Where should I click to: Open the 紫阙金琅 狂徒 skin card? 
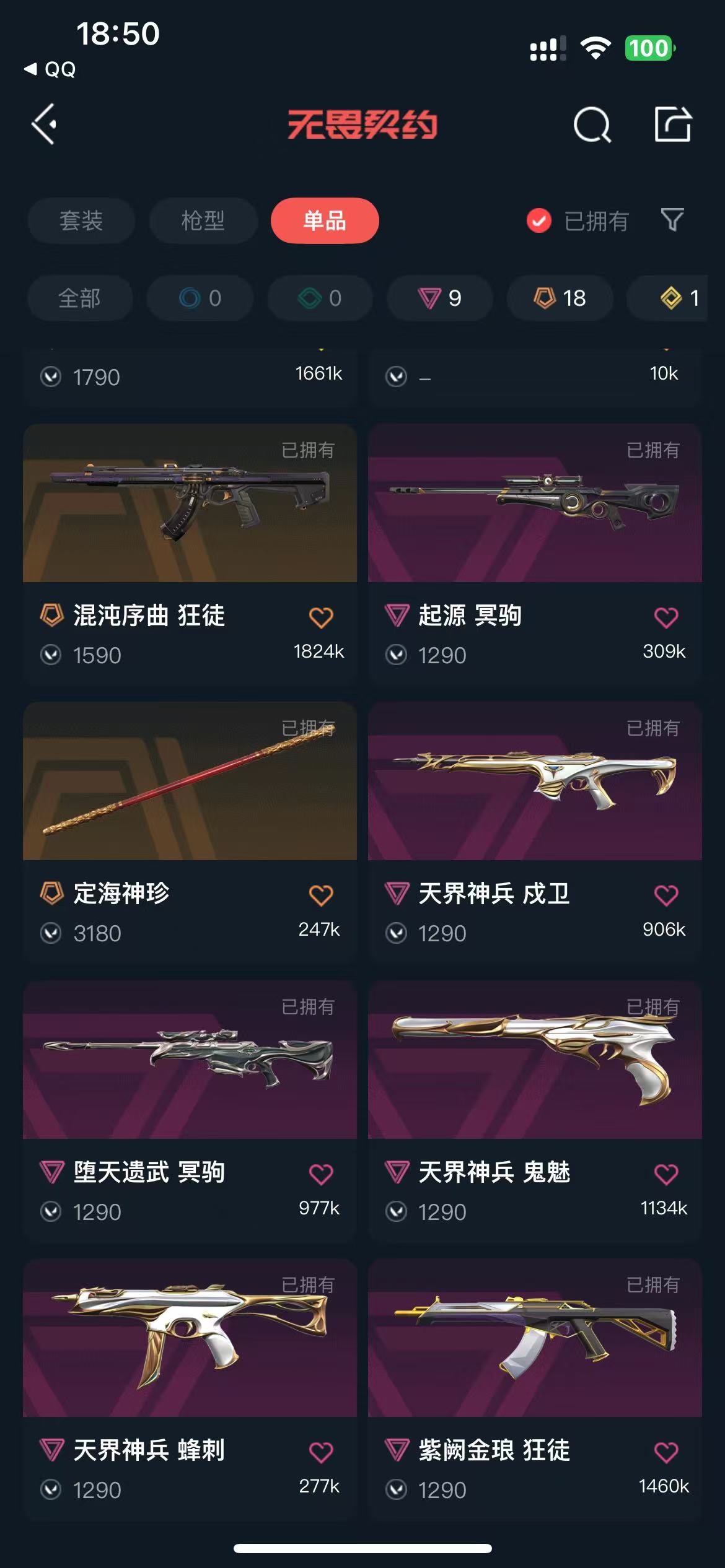coord(535,1388)
